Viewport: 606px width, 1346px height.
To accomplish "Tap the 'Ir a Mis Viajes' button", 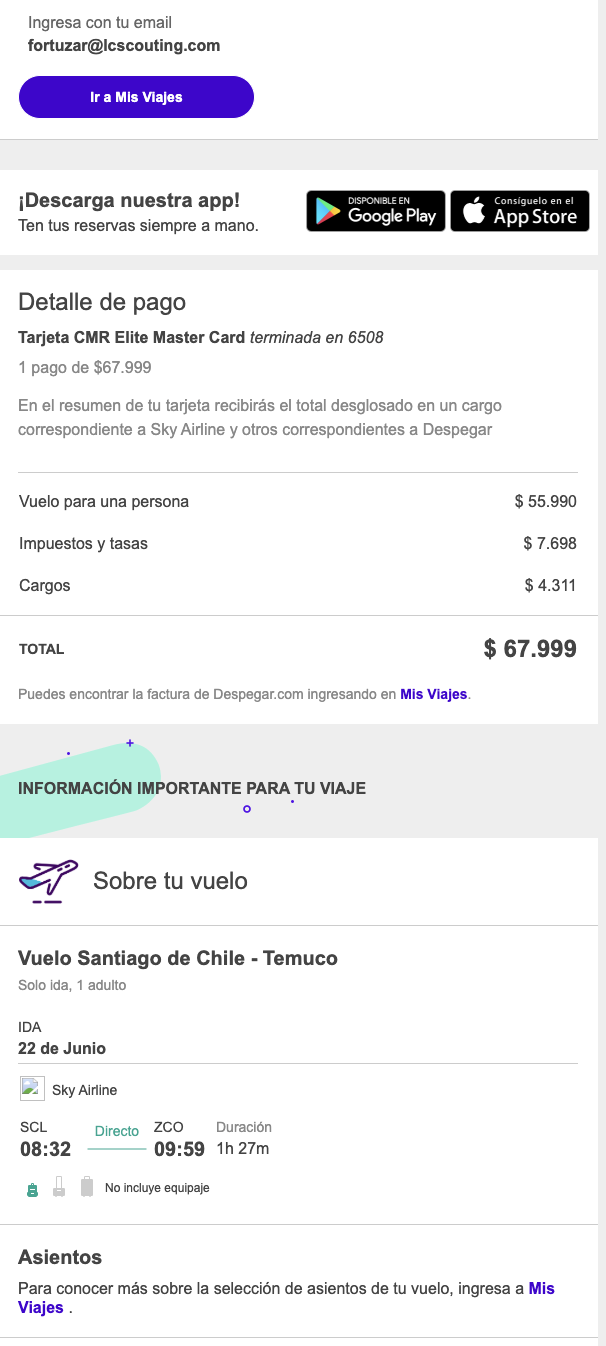I will (x=136, y=97).
